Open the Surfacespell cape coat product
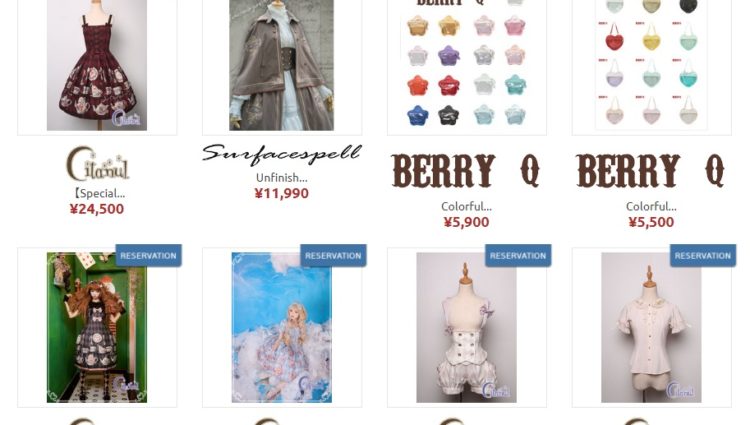 point(281,65)
